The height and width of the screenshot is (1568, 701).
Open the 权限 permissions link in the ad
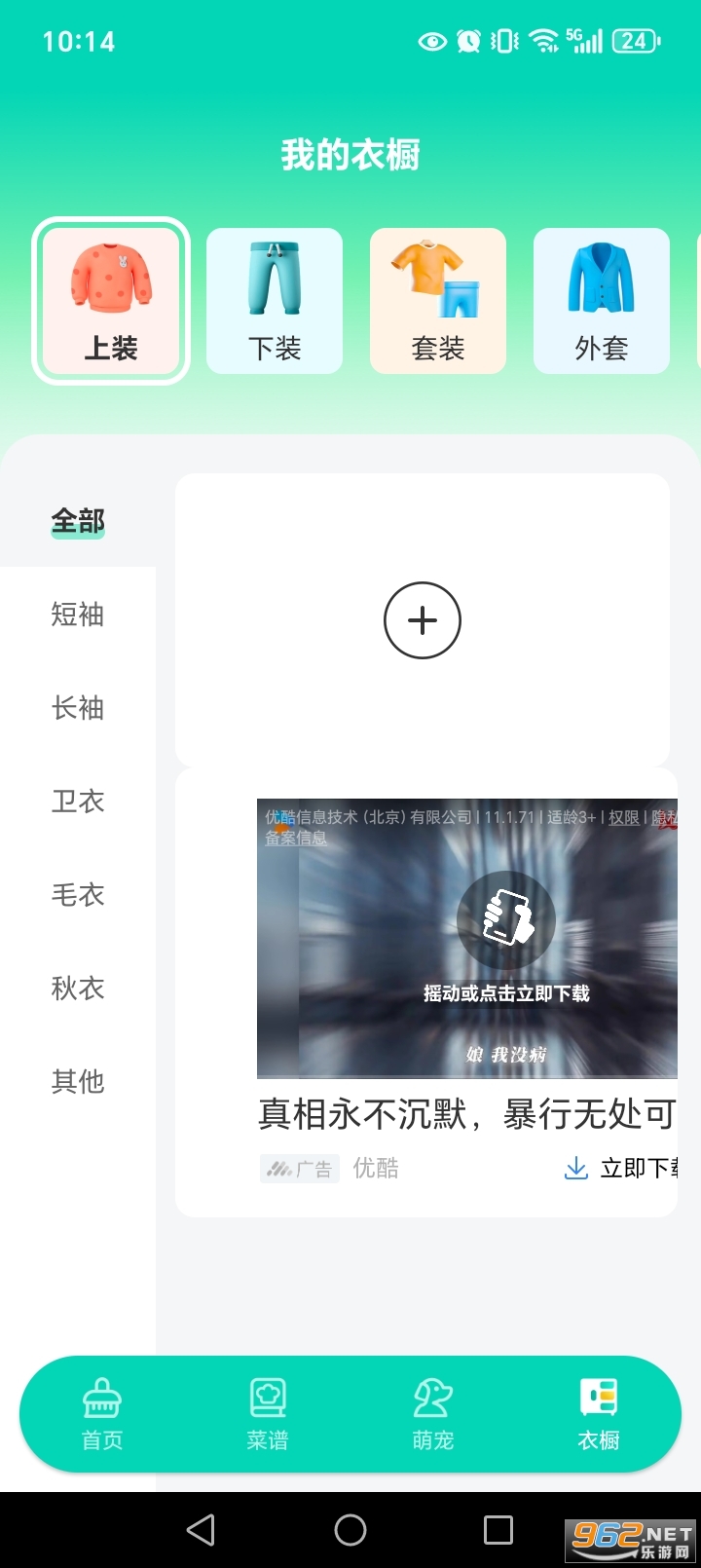pyautogui.click(x=621, y=818)
